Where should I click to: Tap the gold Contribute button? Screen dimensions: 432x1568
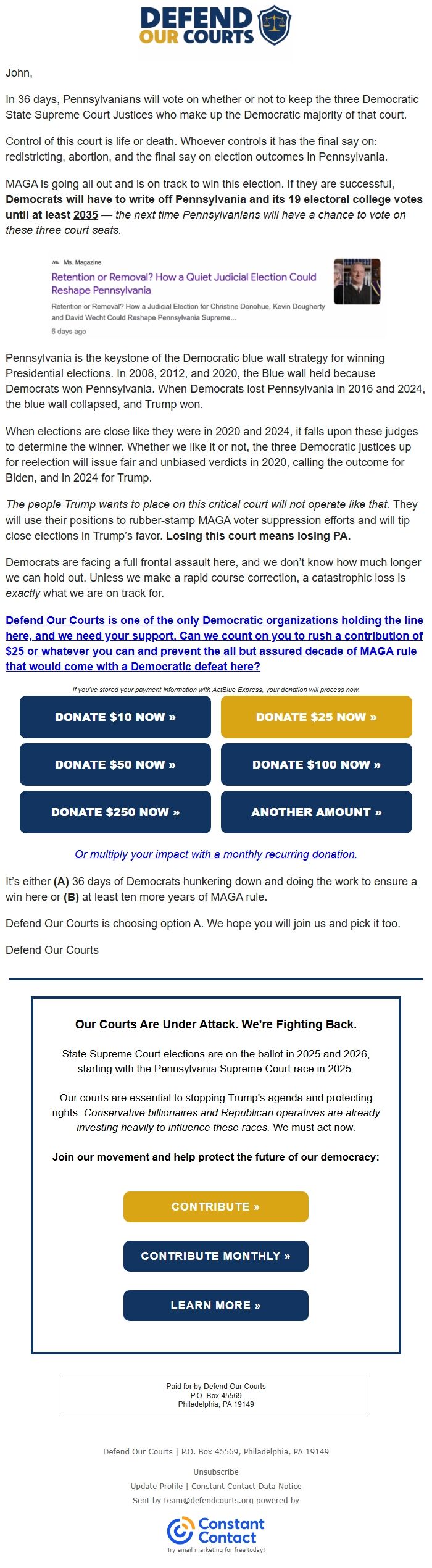tap(215, 1206)
